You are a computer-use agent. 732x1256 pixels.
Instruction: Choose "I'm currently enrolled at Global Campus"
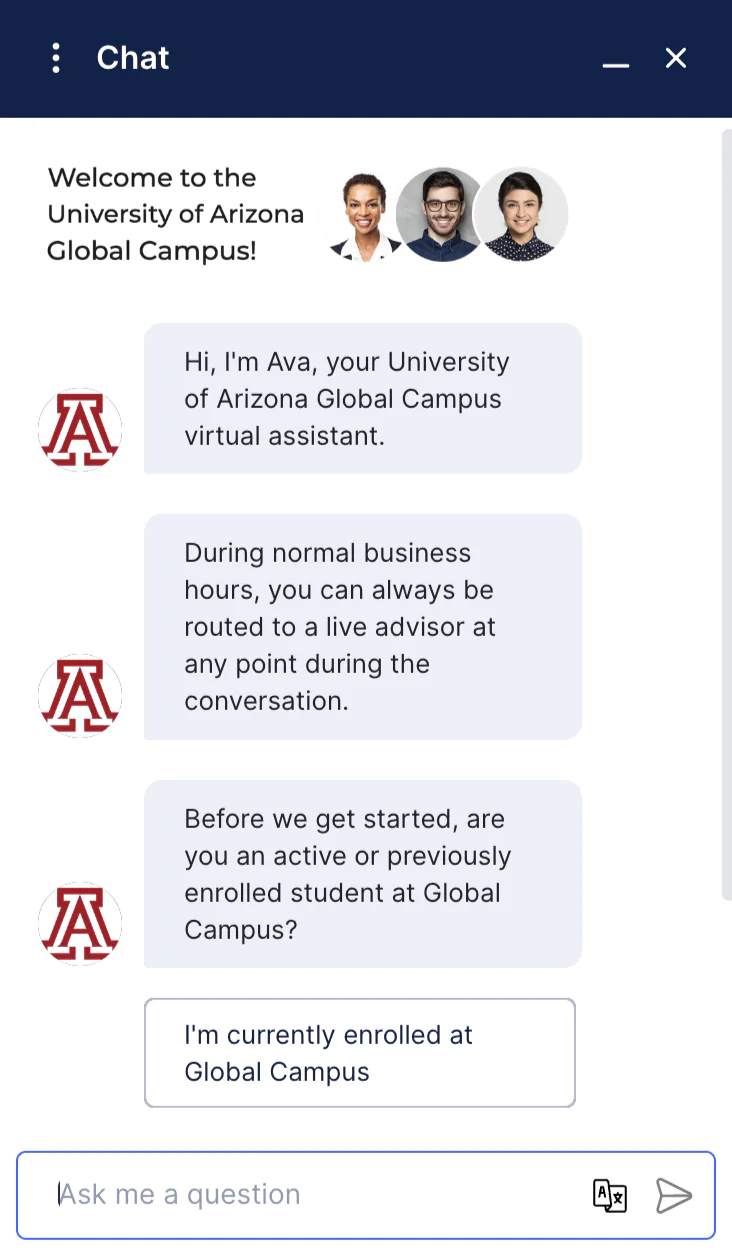coord(360,1052)
